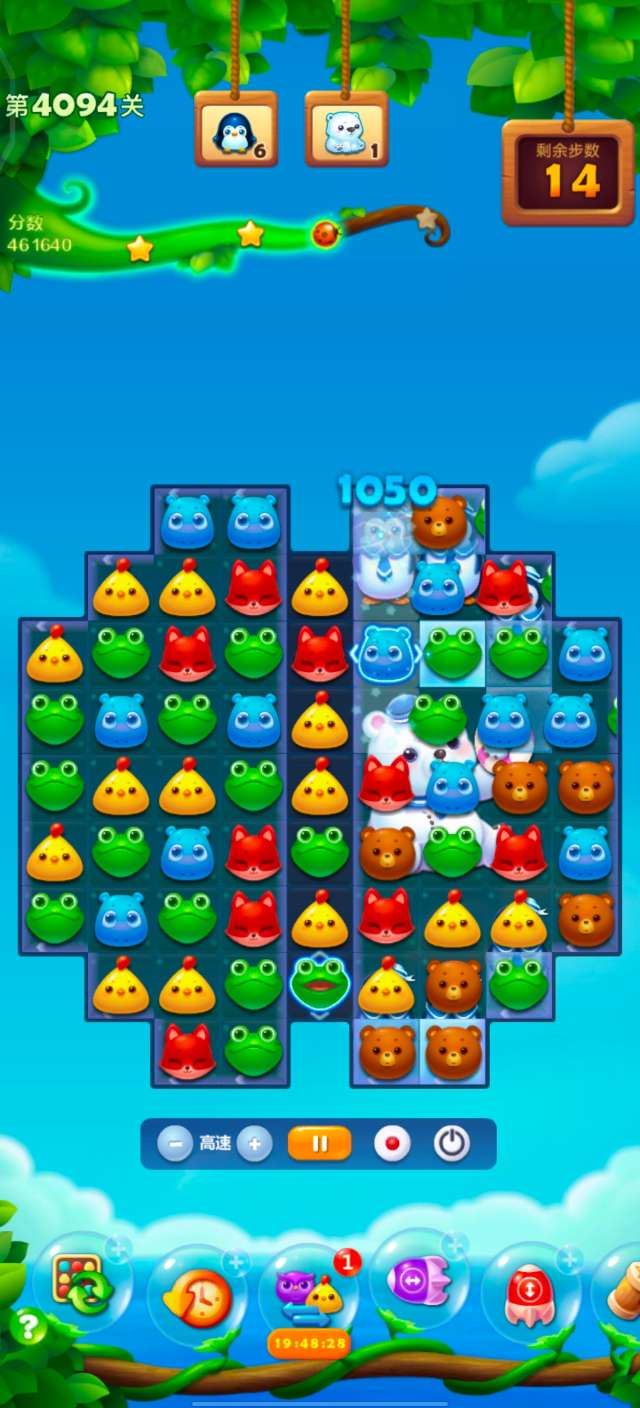Start recording with the red dot button

point(392,1143)
